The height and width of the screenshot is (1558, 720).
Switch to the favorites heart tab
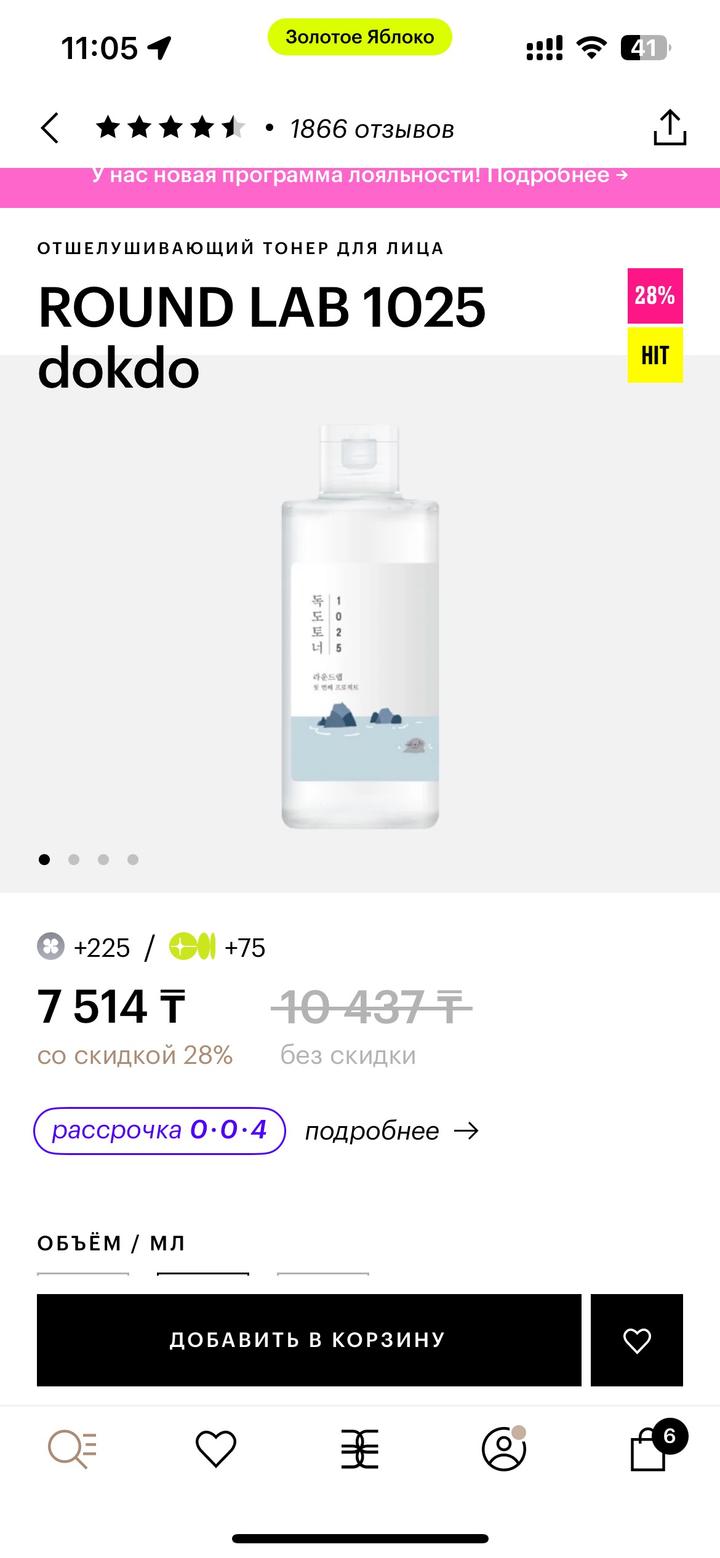(x=215, y=1448)
